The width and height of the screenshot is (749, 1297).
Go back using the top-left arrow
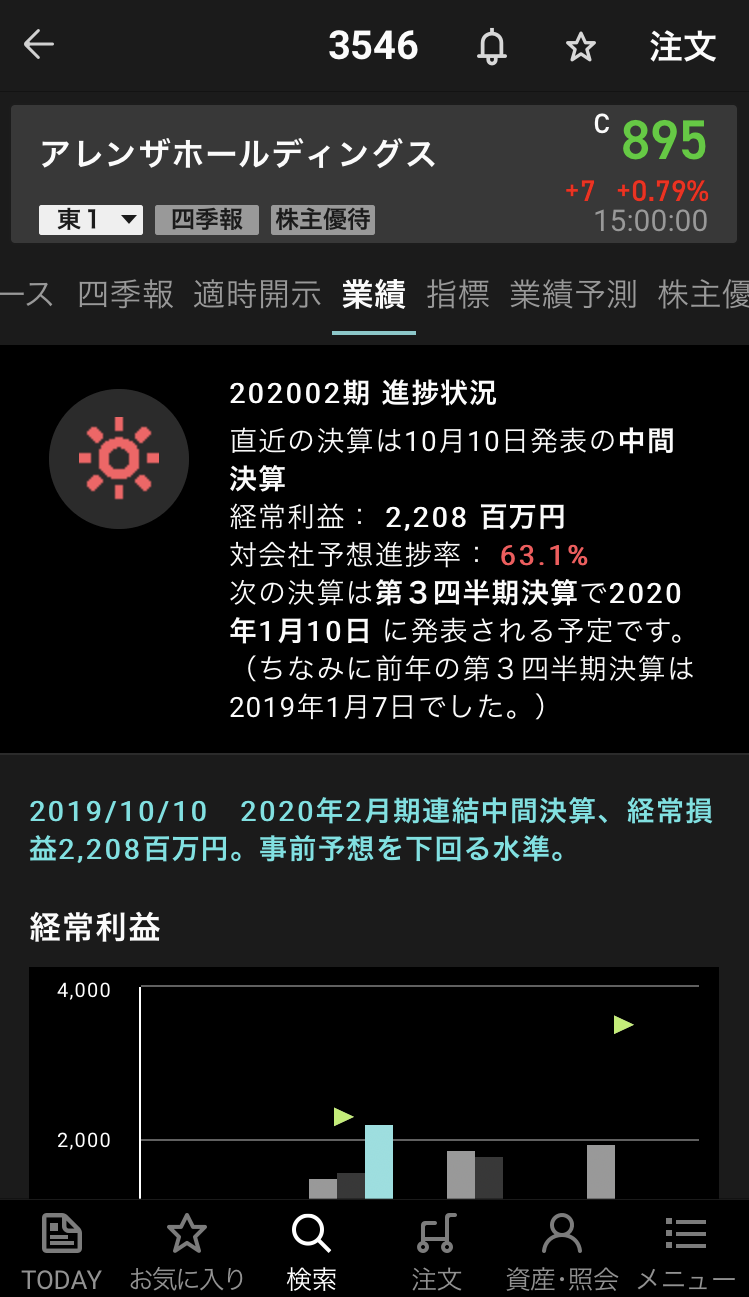(39, 46)
